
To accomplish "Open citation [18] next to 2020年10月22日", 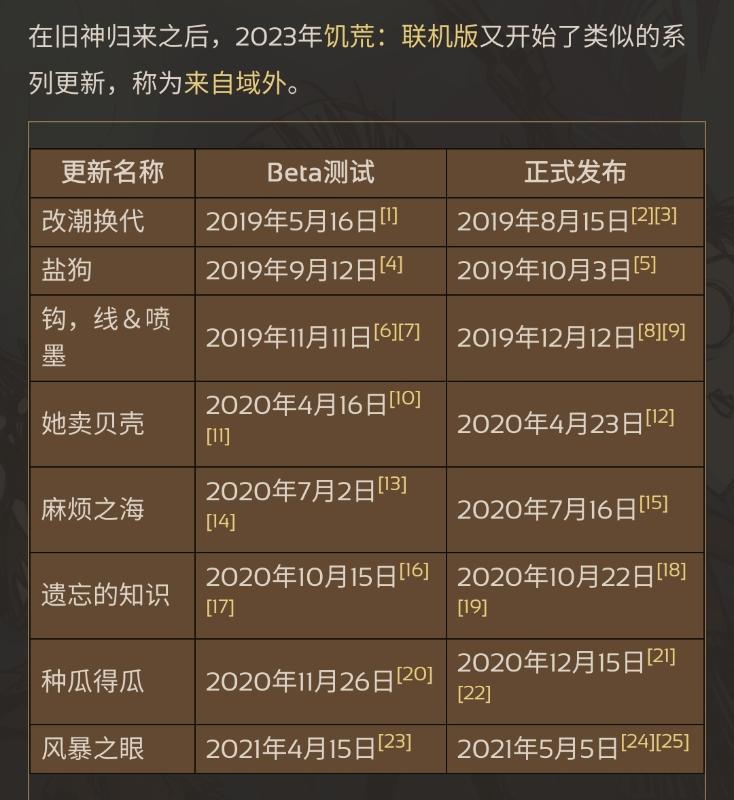I will click(672, 570).
